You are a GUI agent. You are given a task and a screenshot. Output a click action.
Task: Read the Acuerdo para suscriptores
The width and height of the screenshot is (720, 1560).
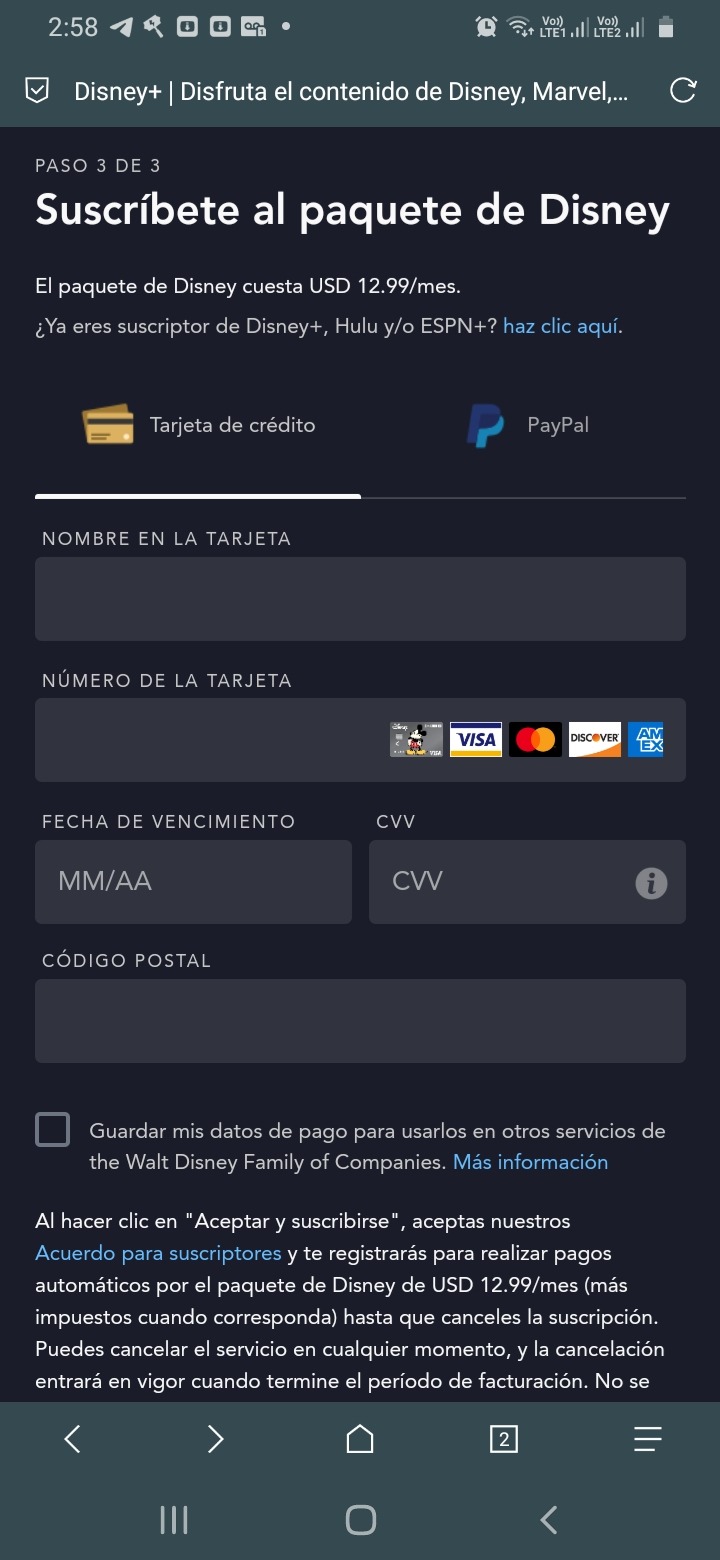158,1253
